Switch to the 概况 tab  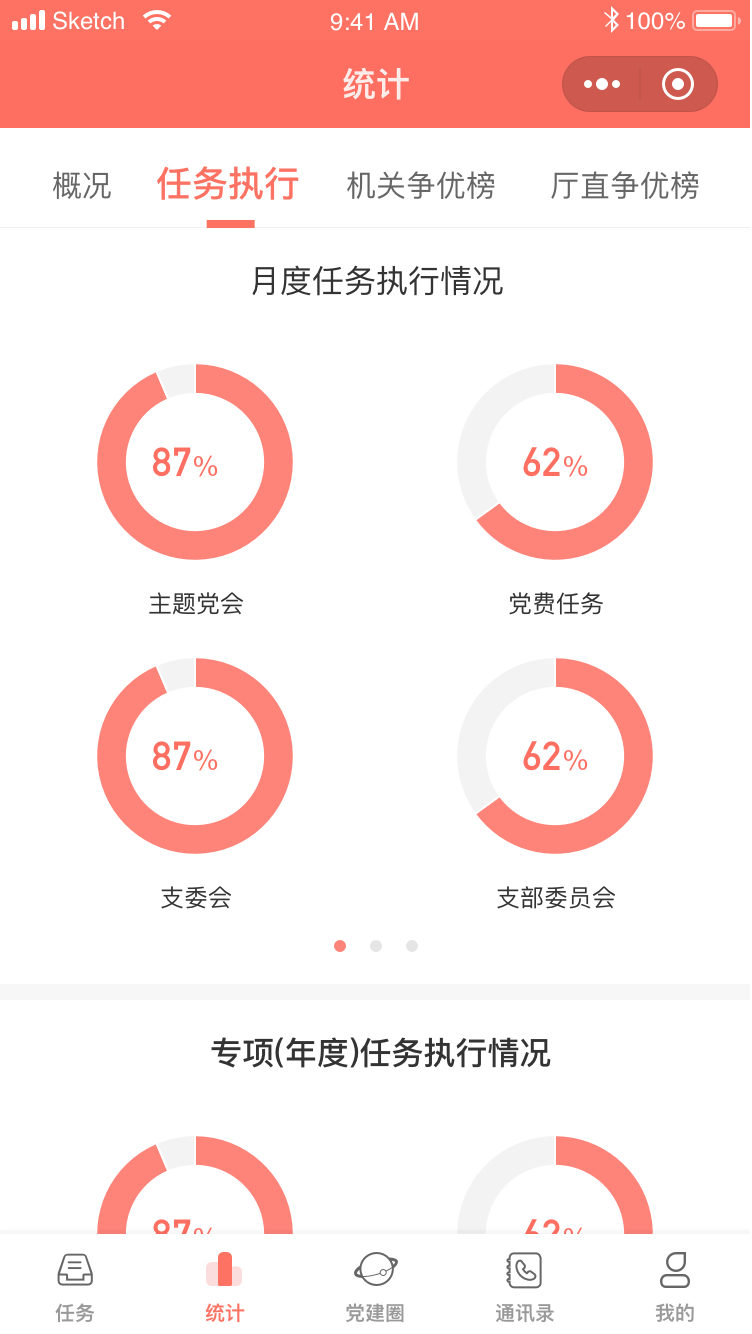(82, 186)
